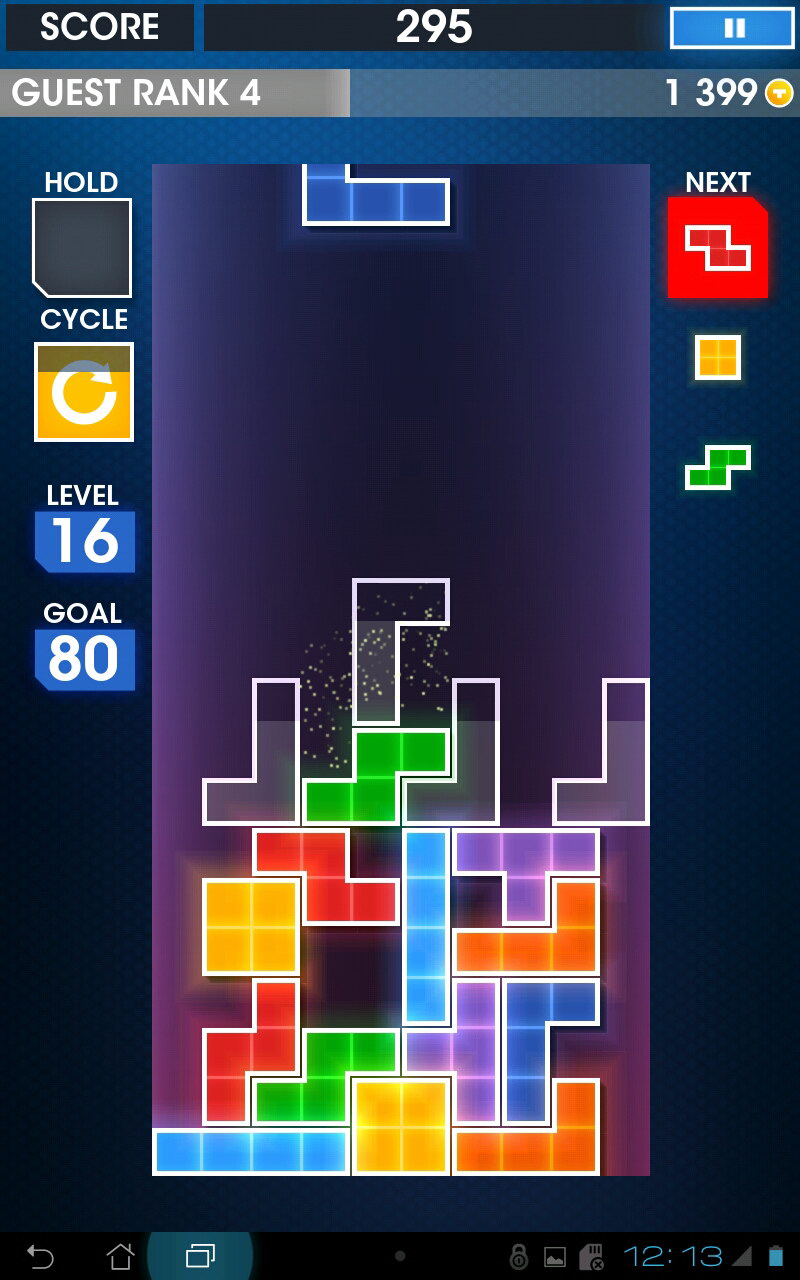This screenshot has height=1280, width=800.
Task: Tap the yellow Cycle button
Action: [x=84, y=391]
